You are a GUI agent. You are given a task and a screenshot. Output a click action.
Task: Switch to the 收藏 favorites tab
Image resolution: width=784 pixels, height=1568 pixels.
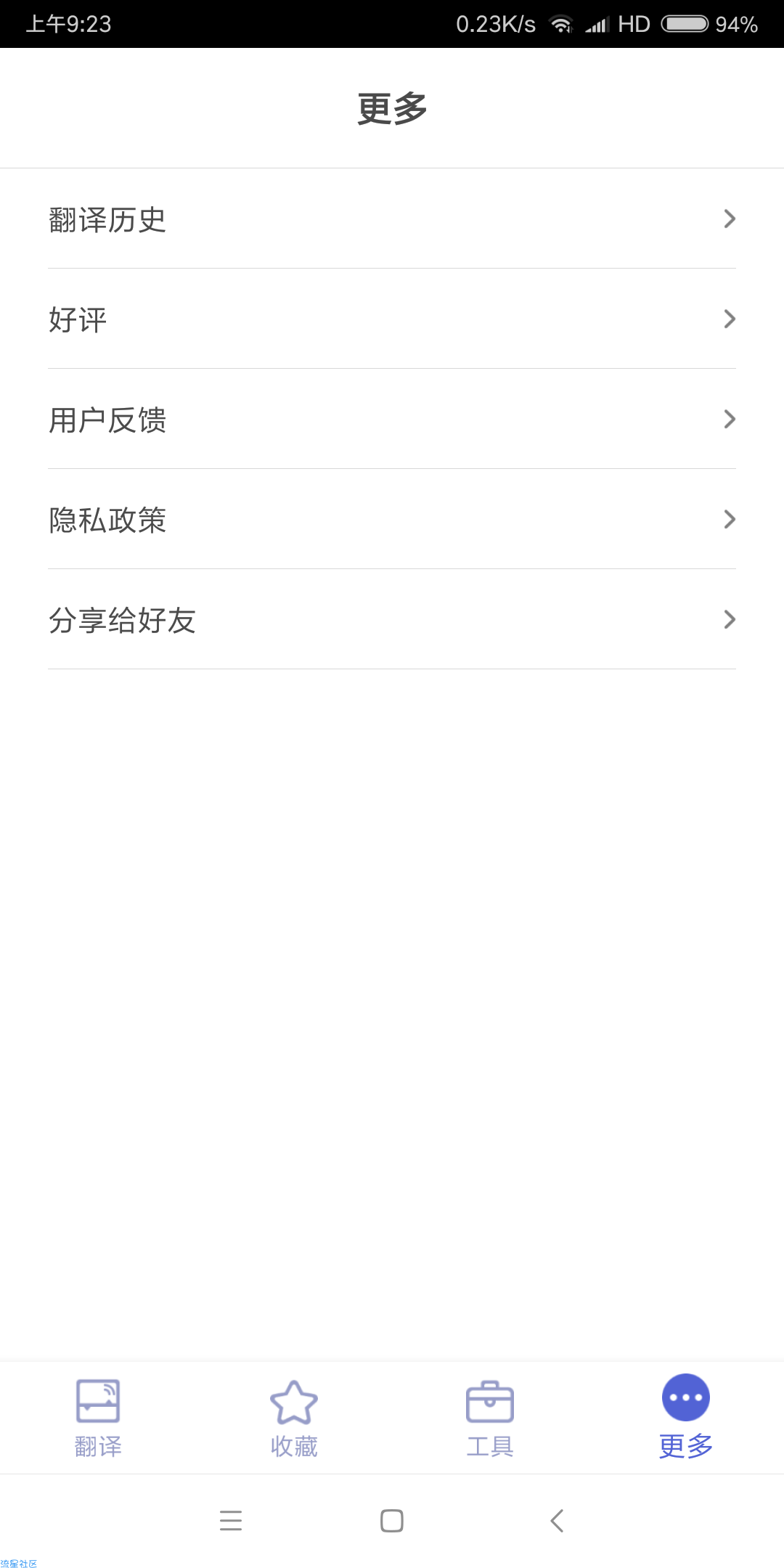[x=294, y=1418]
